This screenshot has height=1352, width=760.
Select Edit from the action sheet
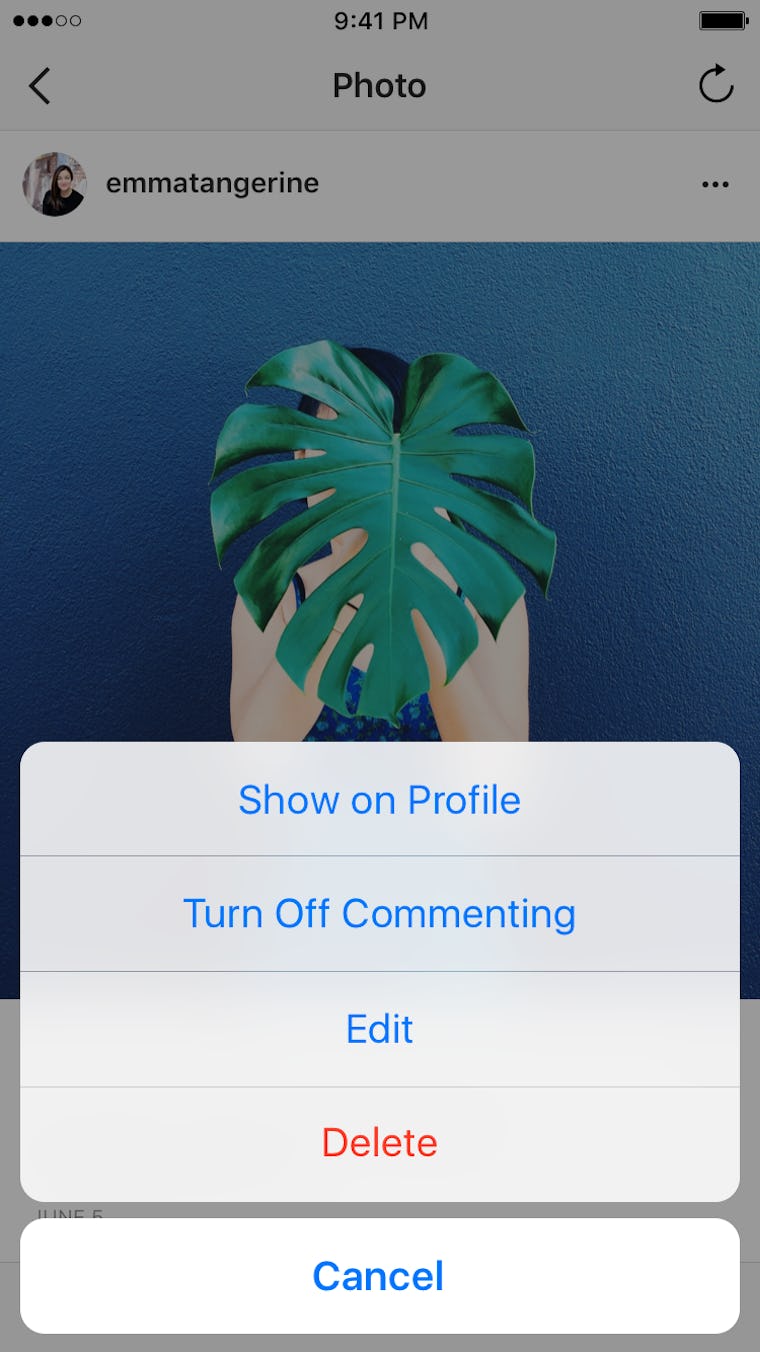(x=380, y=1029)
